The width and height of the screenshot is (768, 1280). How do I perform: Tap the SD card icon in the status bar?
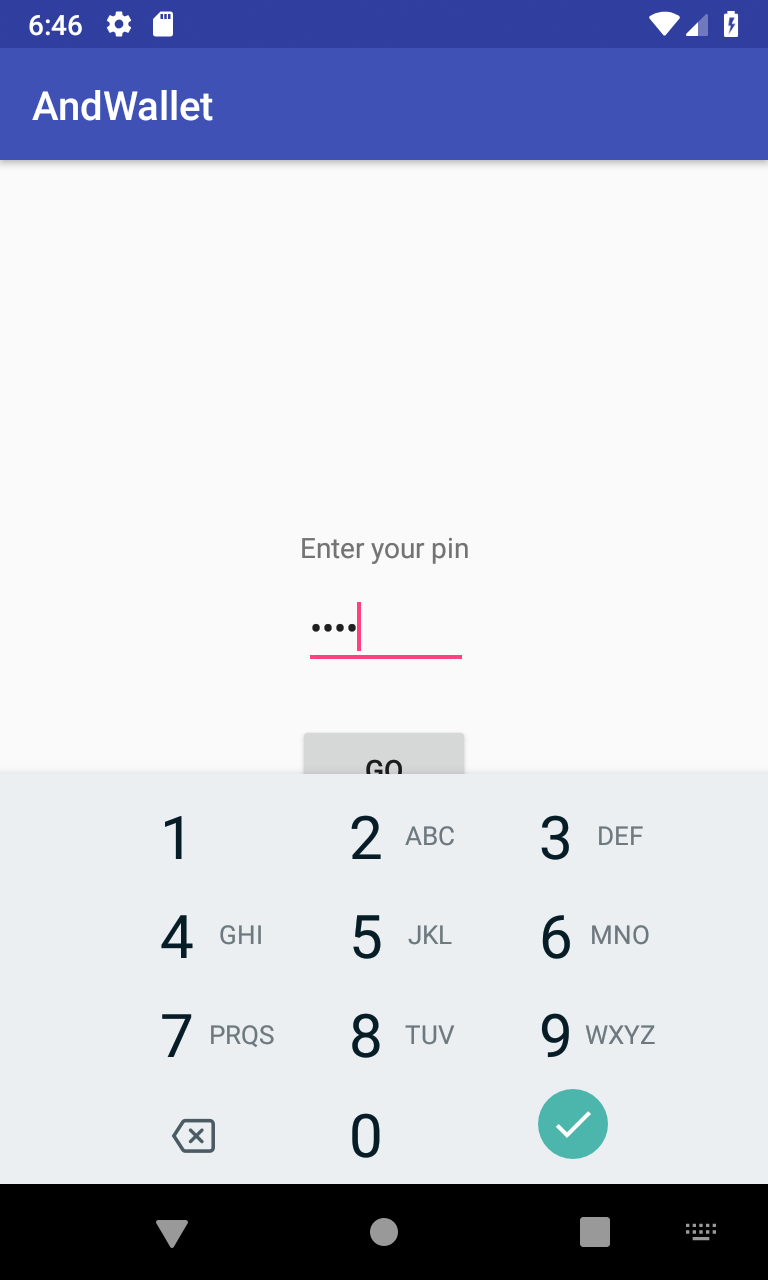(162, 25)
